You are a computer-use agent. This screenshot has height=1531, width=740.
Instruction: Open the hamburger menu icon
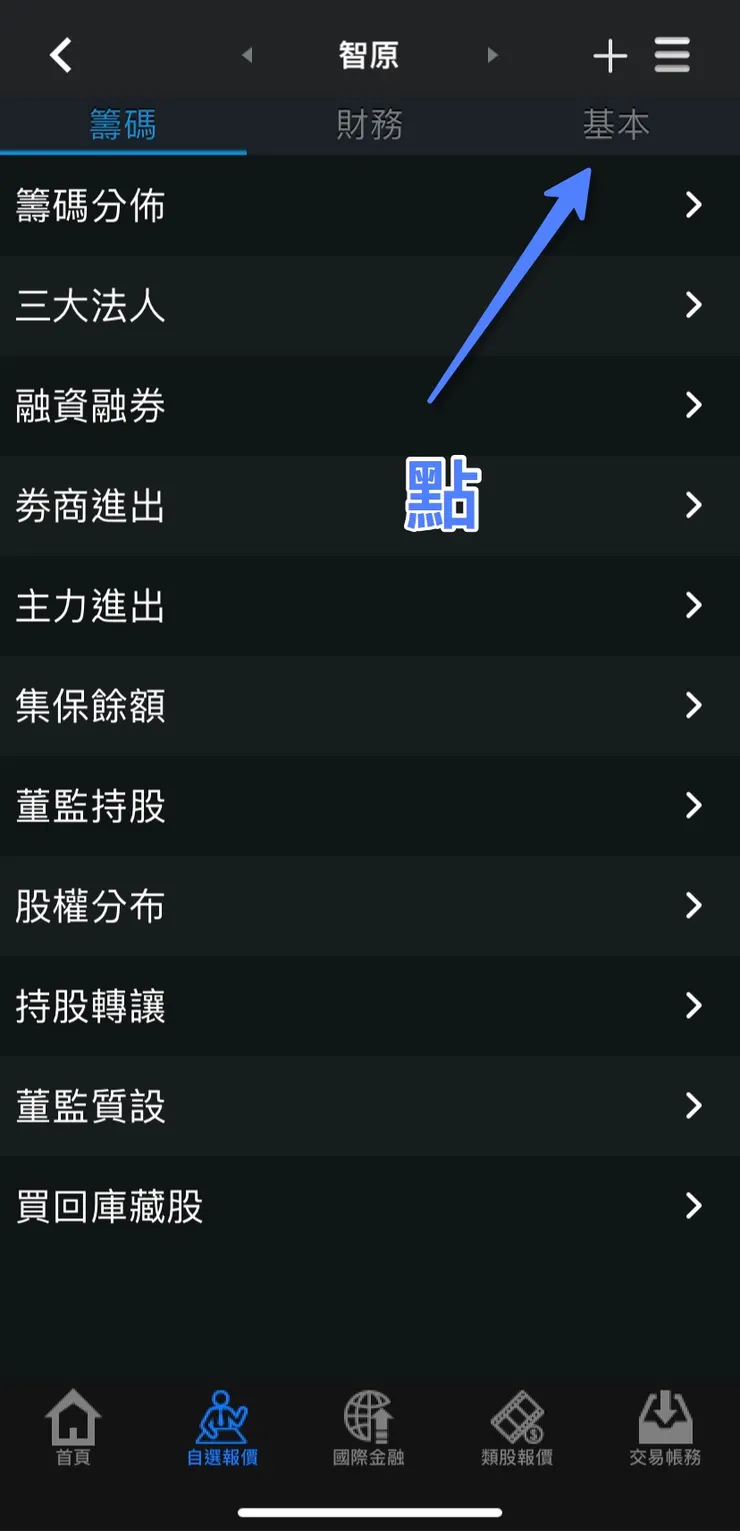tap(673, 55)
